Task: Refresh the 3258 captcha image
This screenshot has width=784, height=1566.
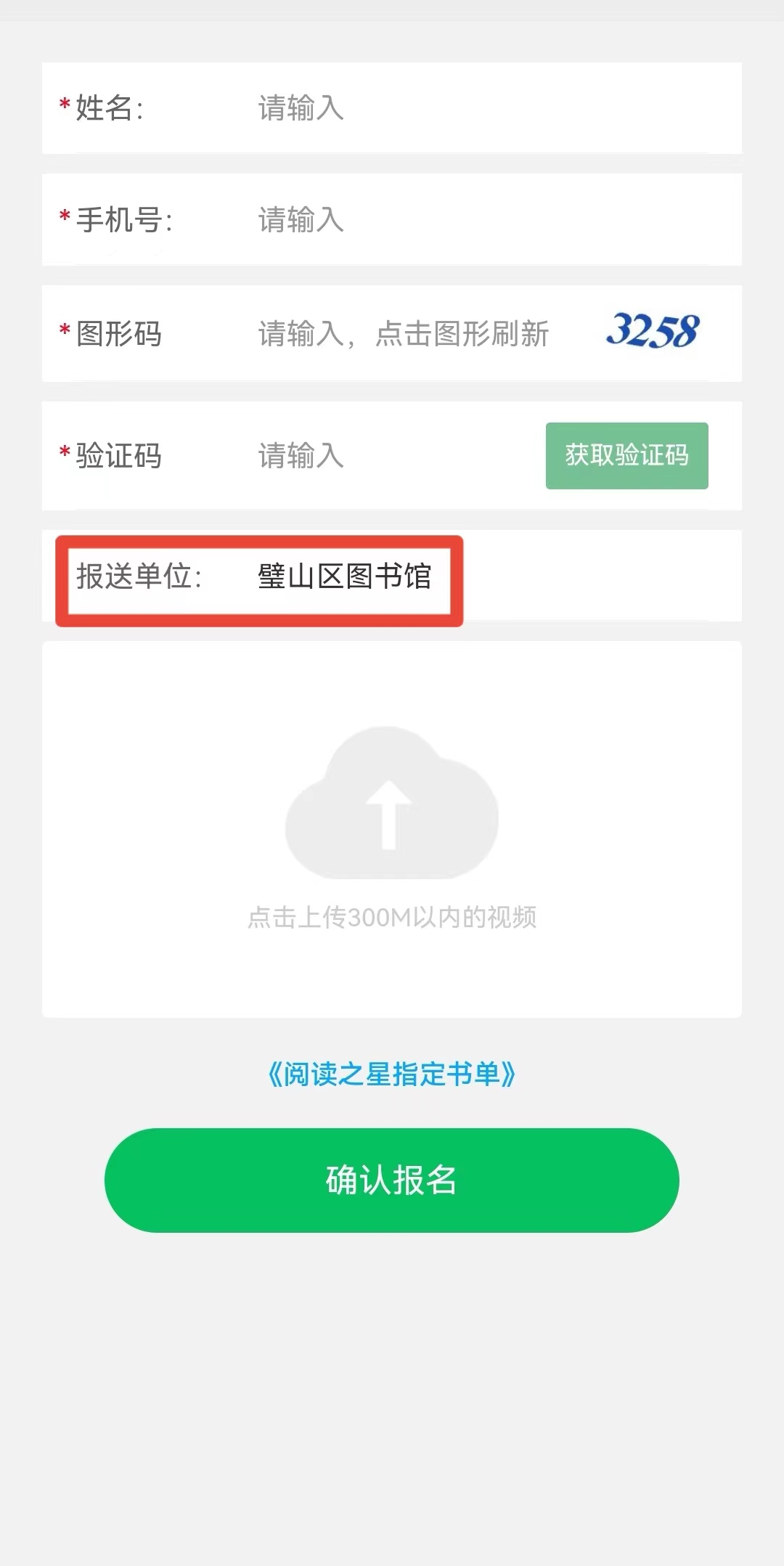Action: [652, 331]
